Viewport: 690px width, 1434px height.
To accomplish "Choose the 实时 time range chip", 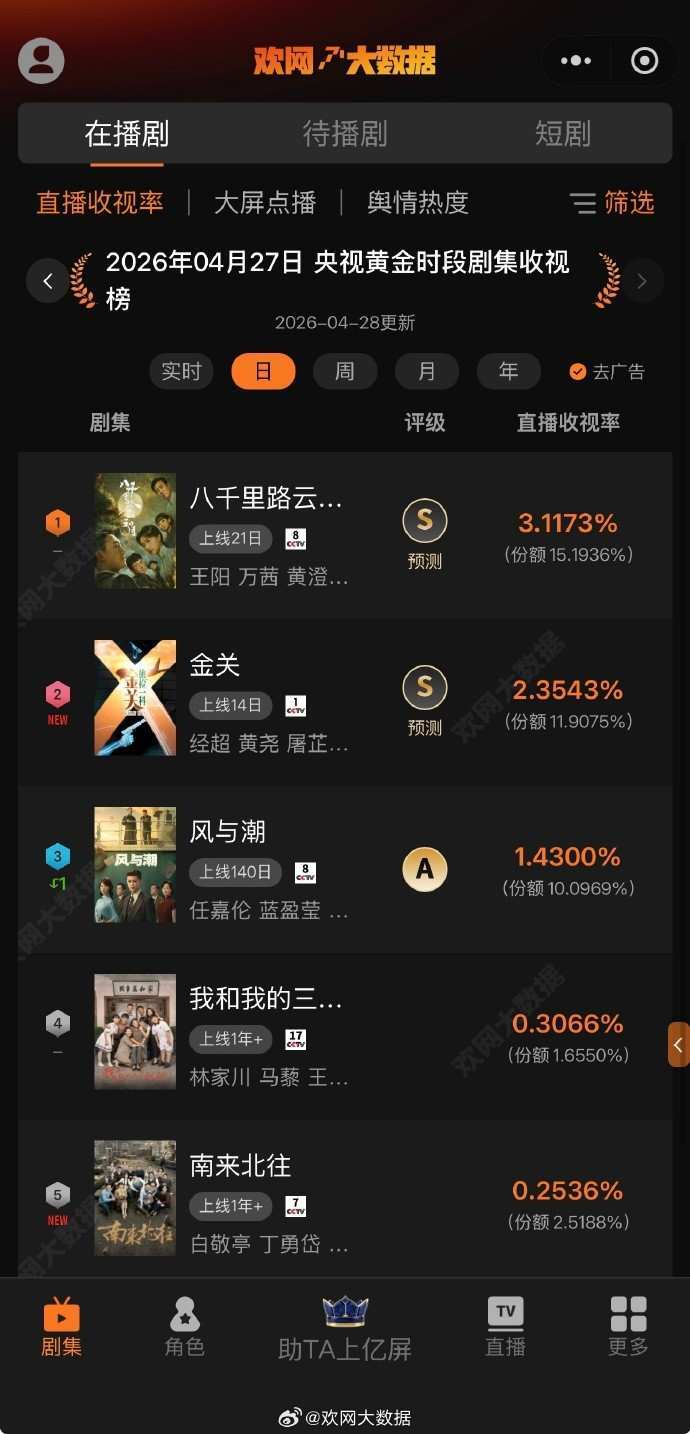I will click(181, 371).
